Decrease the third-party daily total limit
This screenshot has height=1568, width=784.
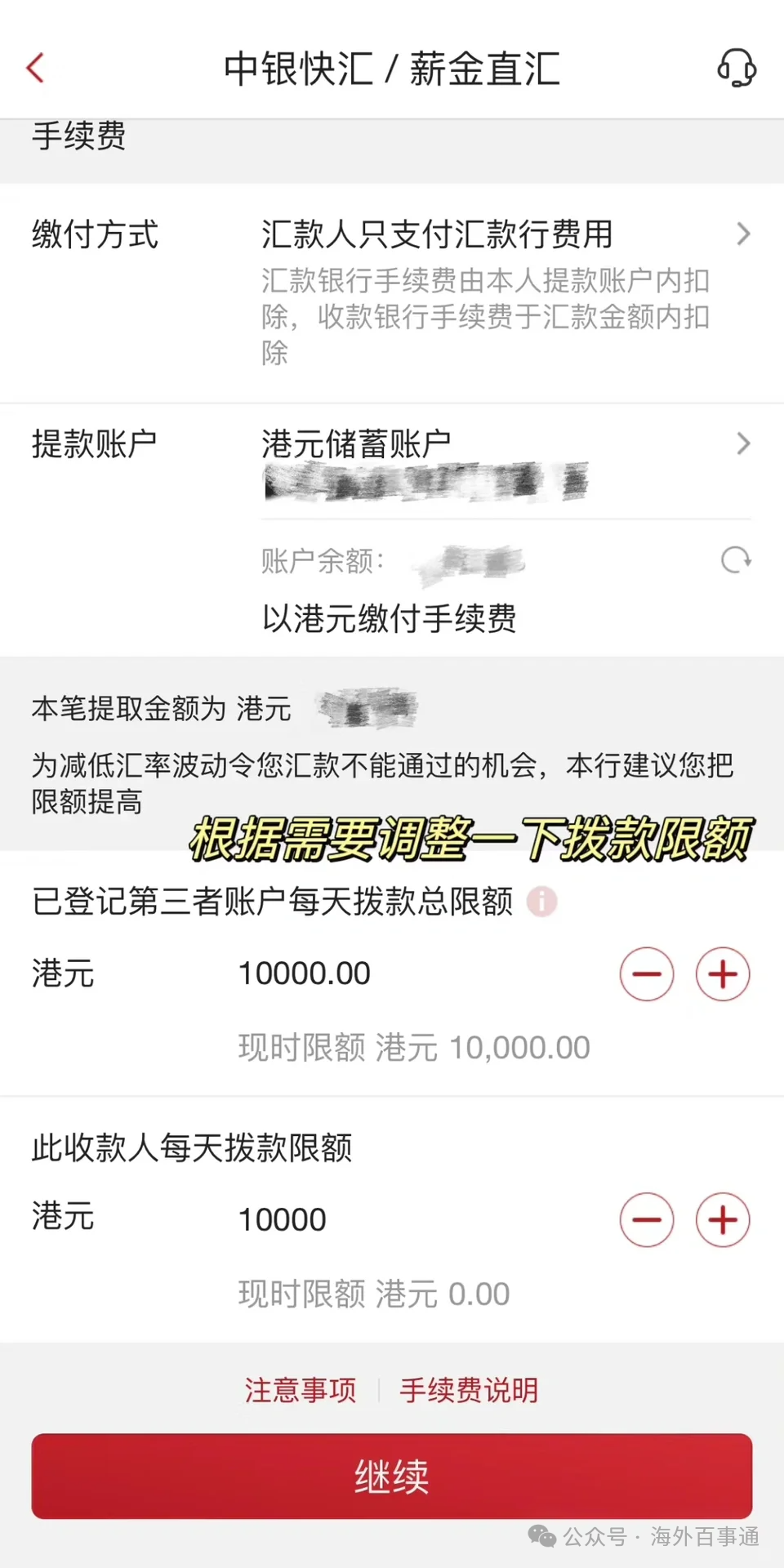point(647,974)
